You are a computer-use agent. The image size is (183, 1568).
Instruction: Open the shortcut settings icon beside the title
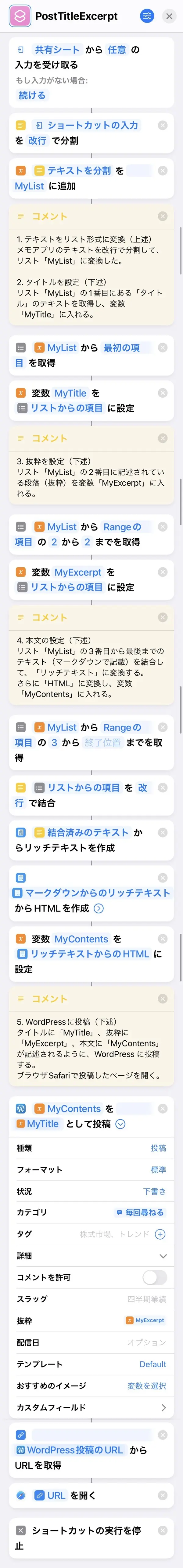click(x=147, y=16)
